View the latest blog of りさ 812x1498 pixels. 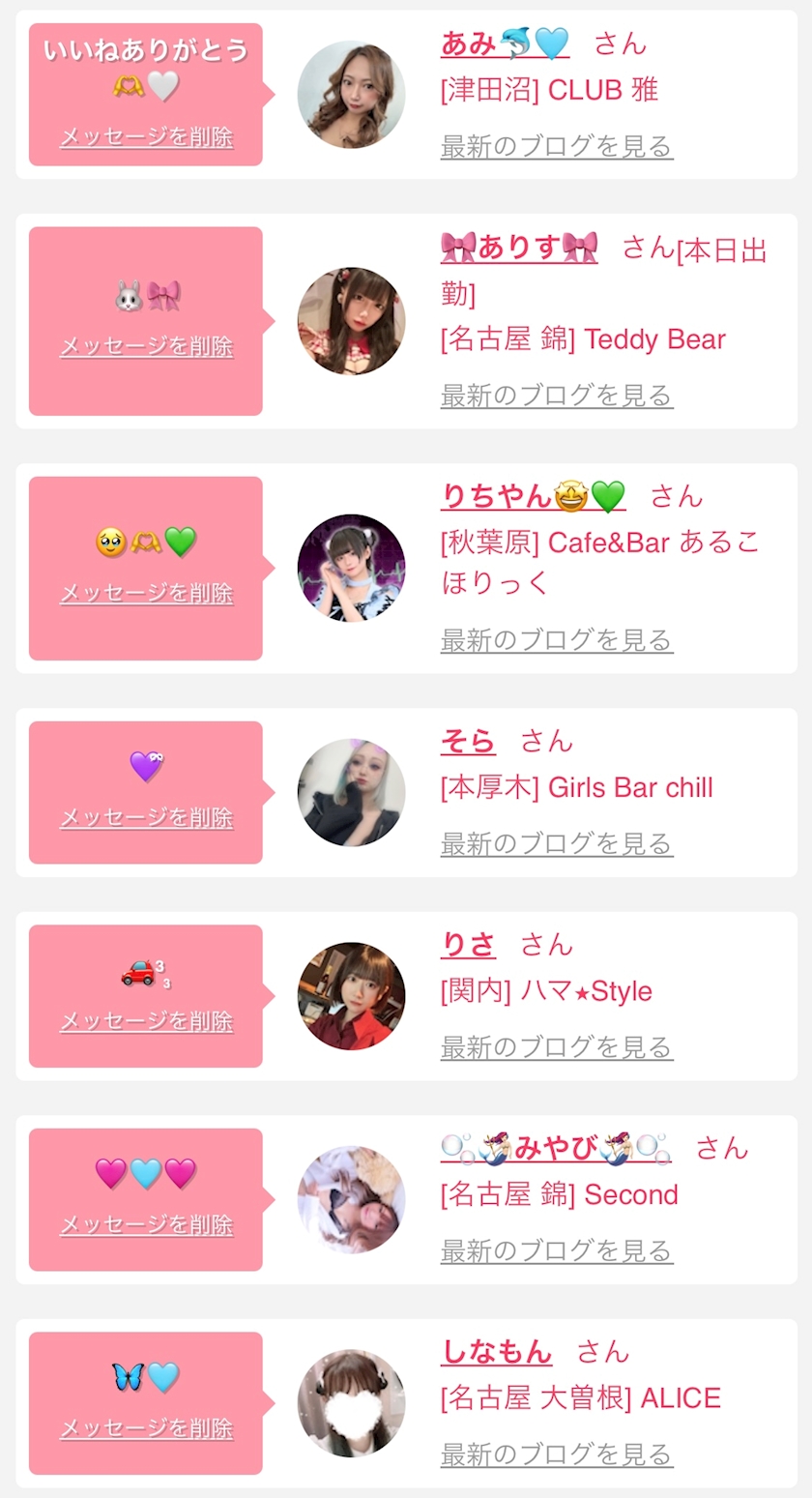[556, 1047]
